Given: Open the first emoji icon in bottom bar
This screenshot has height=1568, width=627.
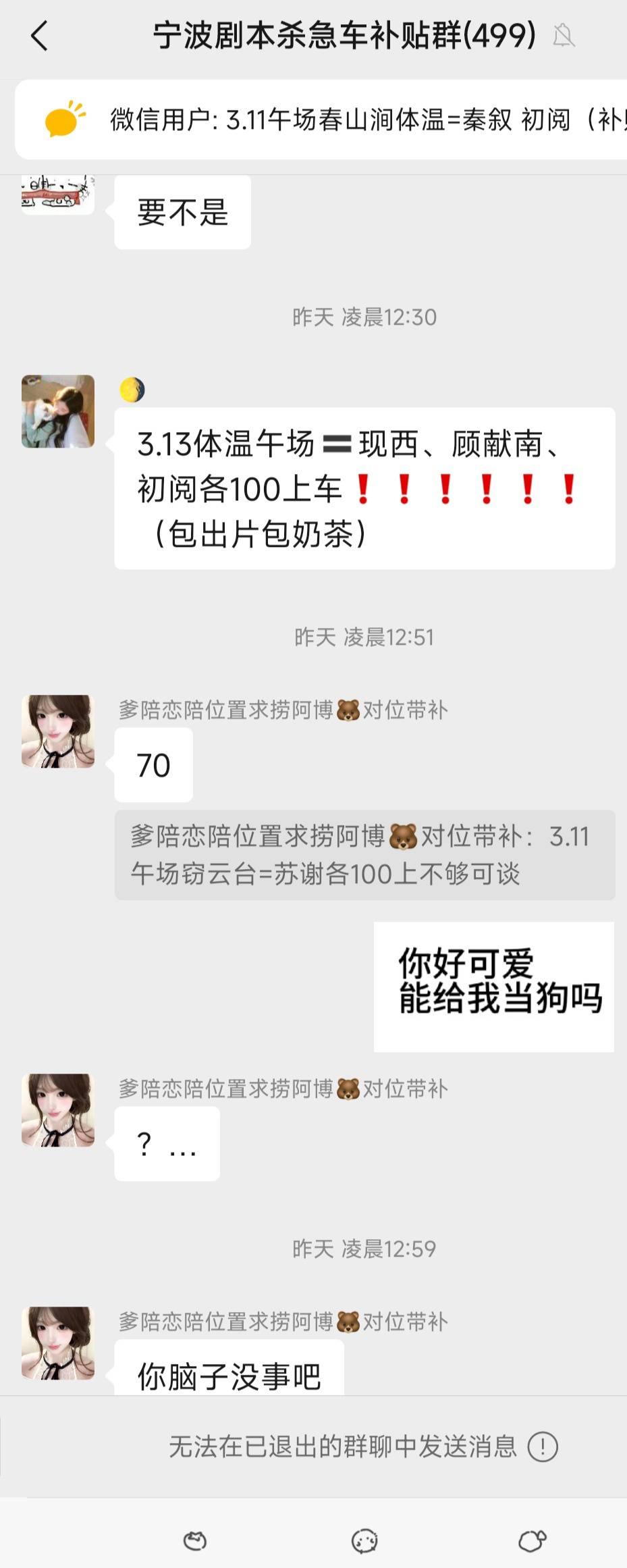Looking at the screenshot, I should pos(195,1541).
